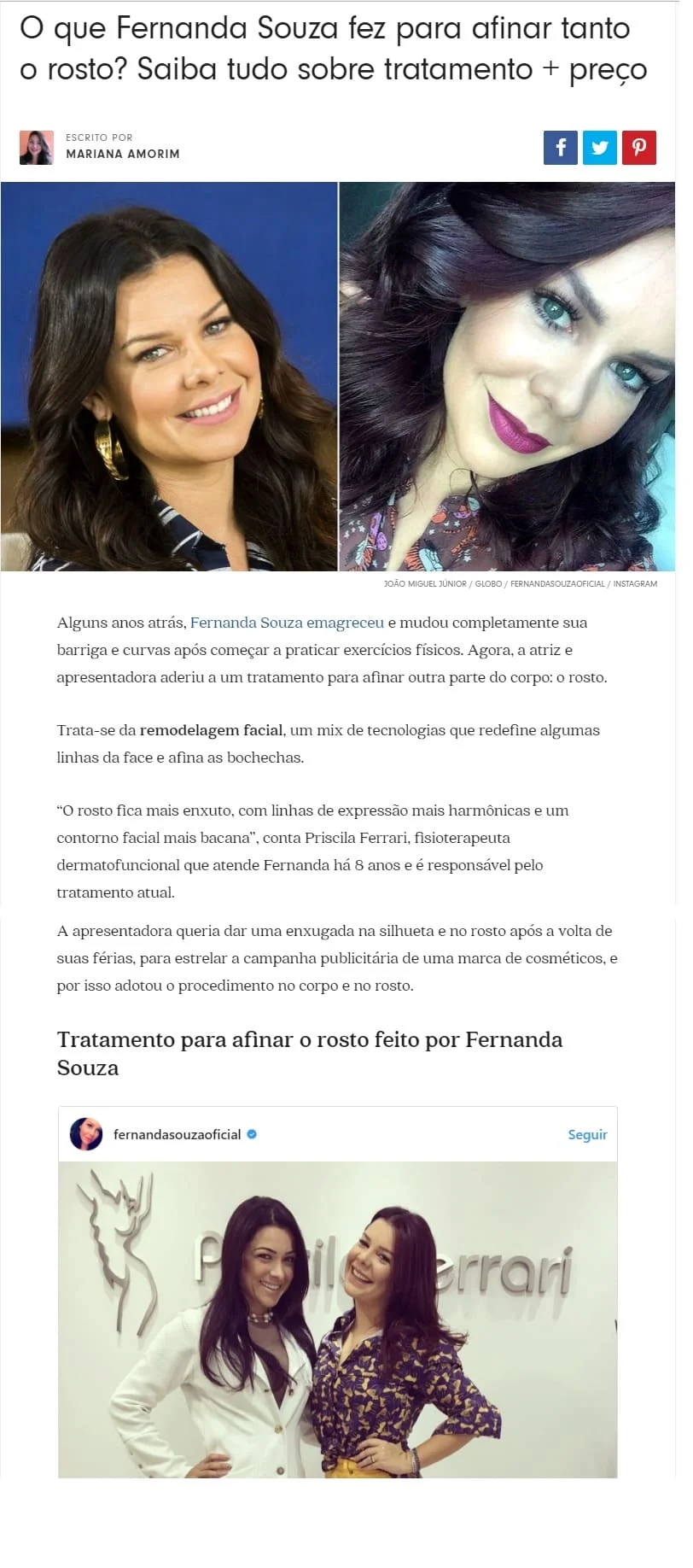Pin the article on Pinterest
693x1568 pixels.
pyautogui.click(x=638, y=148)
